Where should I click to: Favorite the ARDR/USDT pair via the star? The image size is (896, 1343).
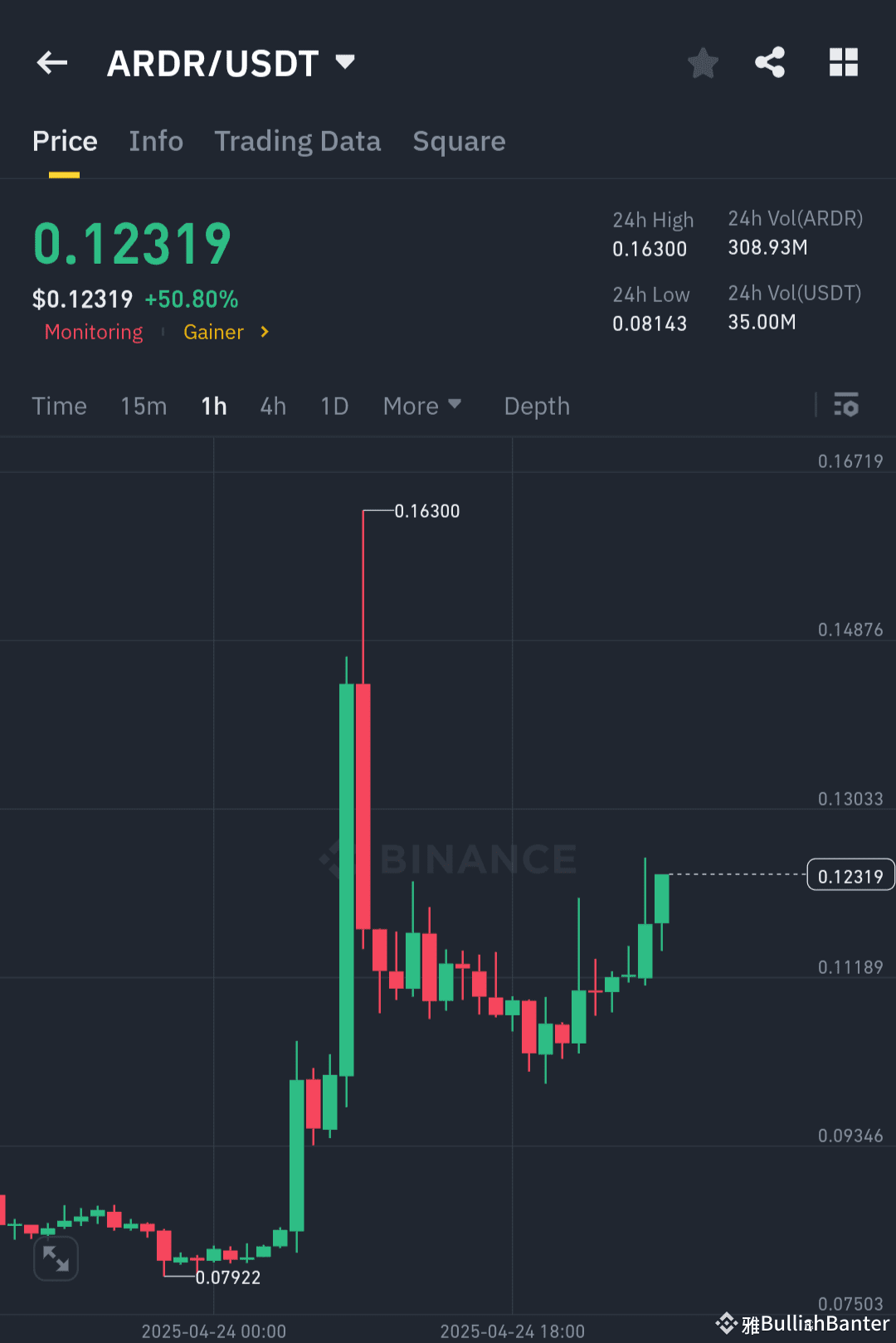coord(703,62)
